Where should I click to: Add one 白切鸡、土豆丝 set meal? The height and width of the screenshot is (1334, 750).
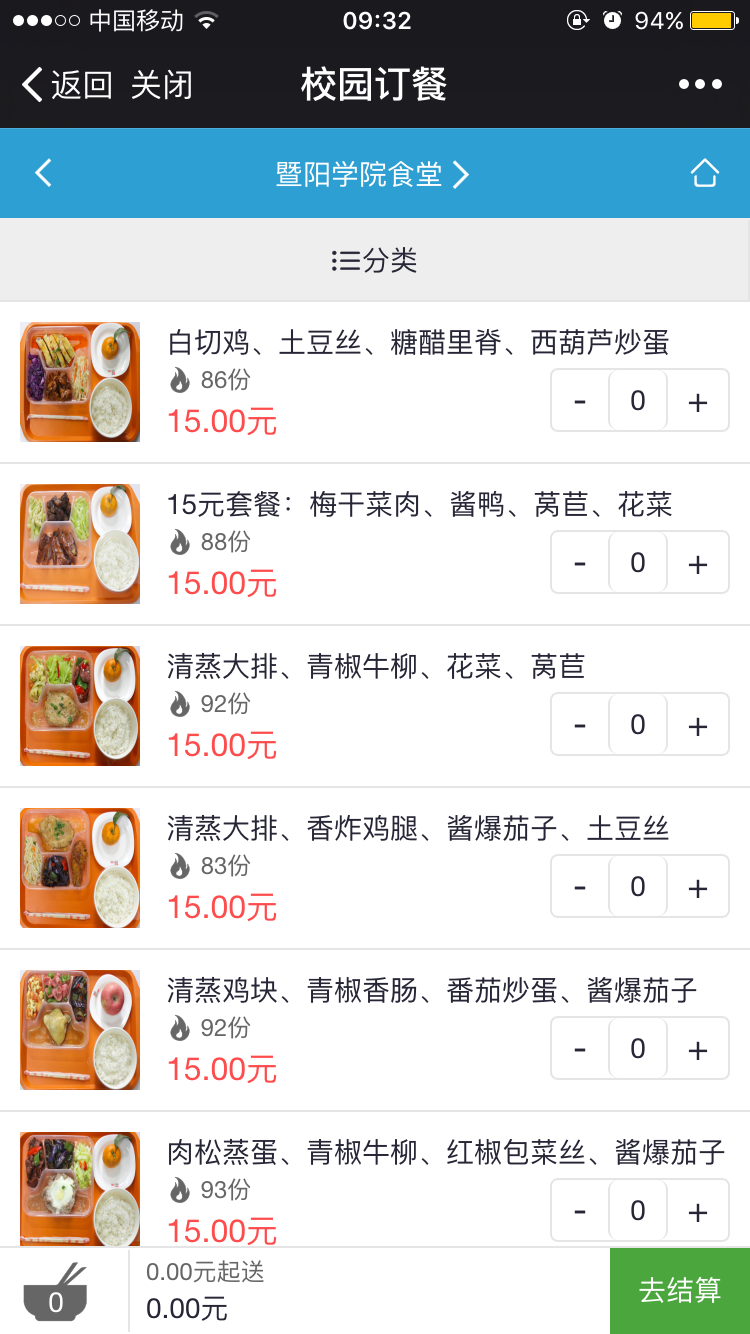pyautogui.click(x=698, y=401)
